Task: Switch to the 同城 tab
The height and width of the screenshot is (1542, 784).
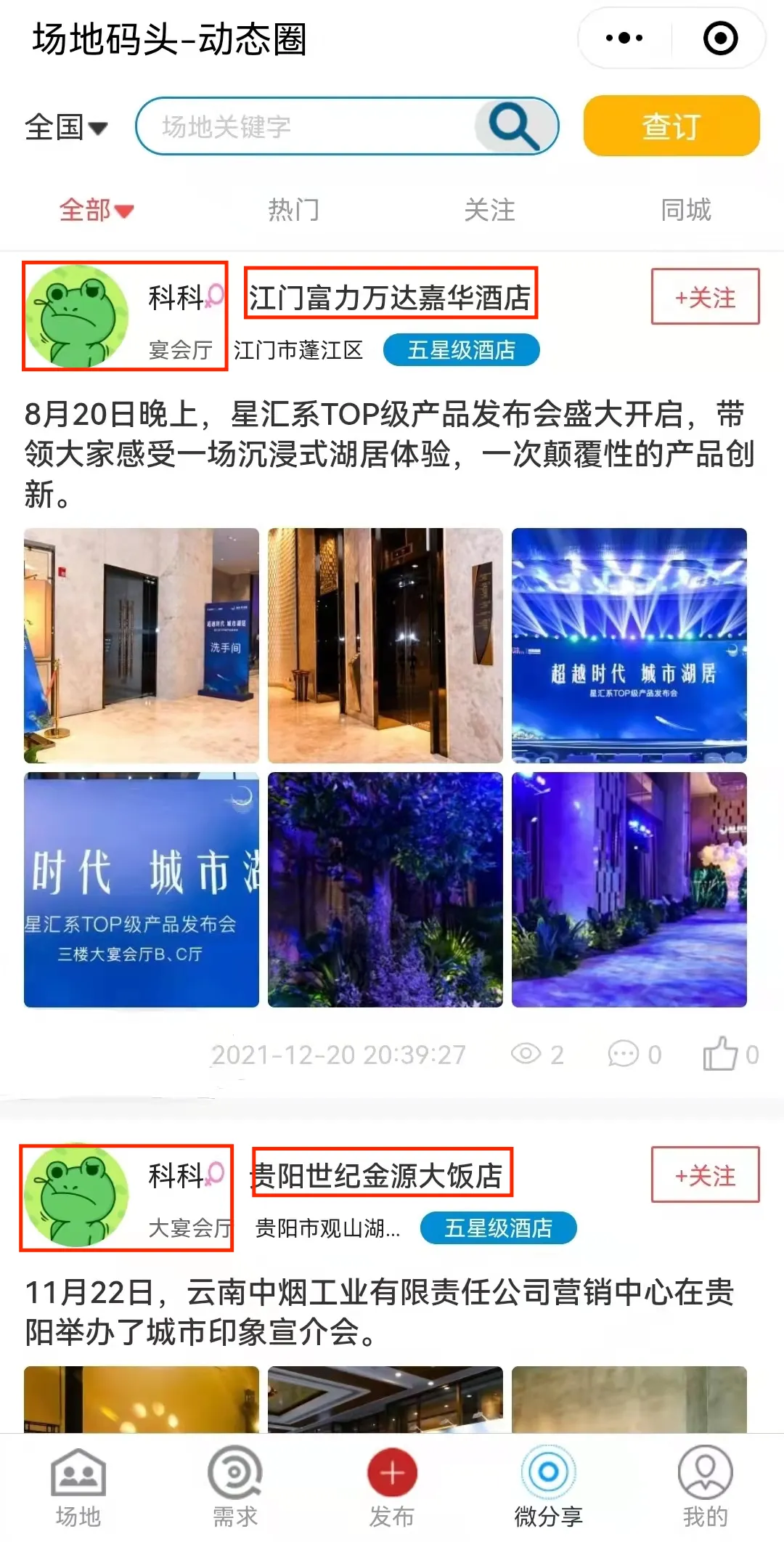Action: 685,210
